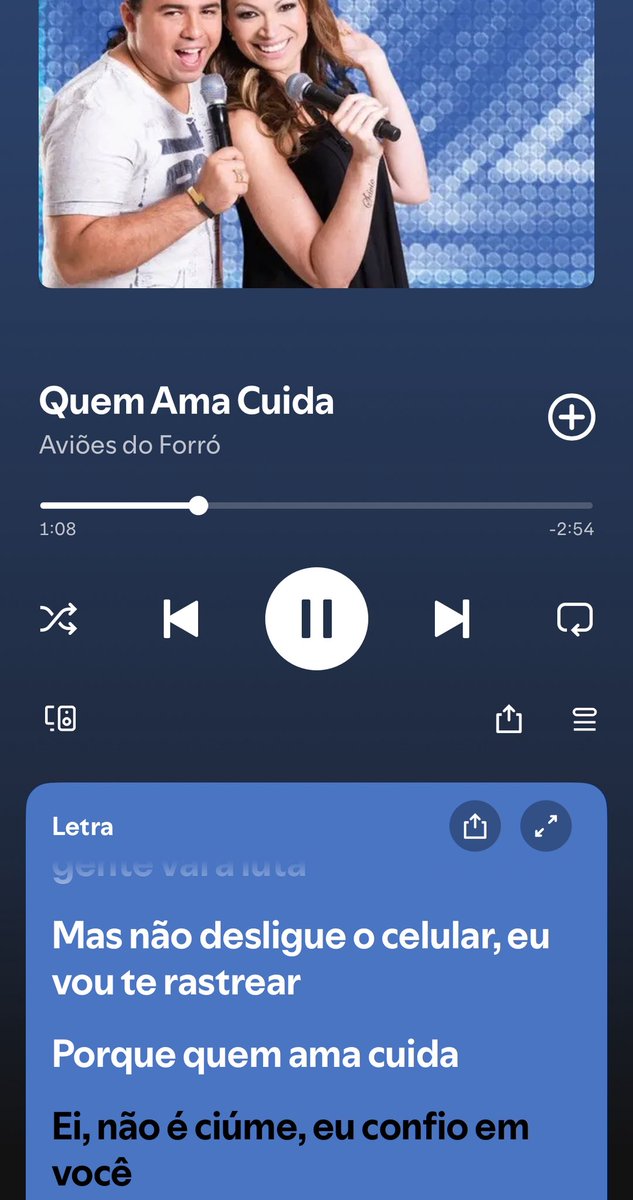
Task: Expand the lyrics to full screen
Action: coord(546,826)
